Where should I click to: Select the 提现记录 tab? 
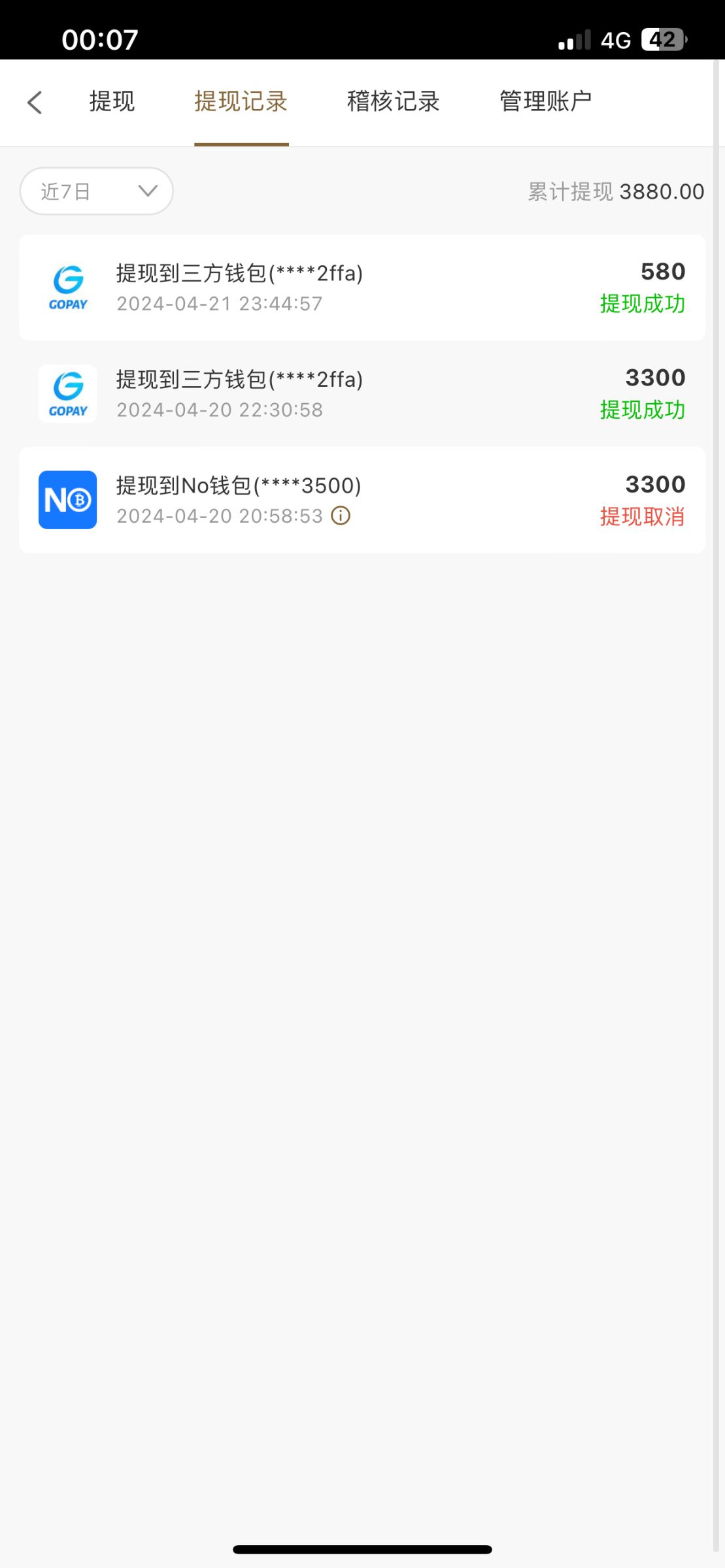(x=241, y=102)
